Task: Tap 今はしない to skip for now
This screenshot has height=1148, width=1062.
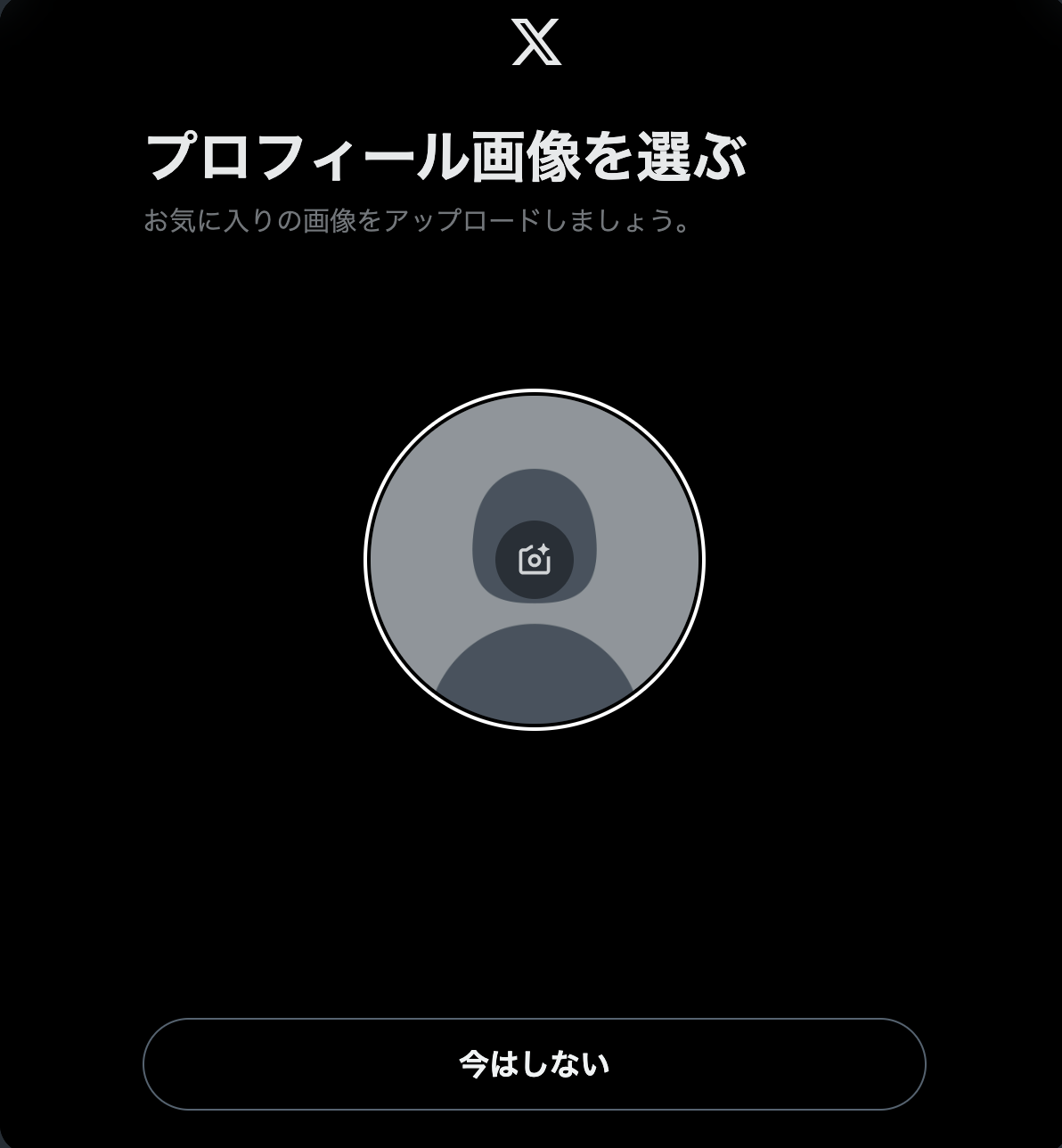Action: pyautogui.click(x=534, y=1063)
